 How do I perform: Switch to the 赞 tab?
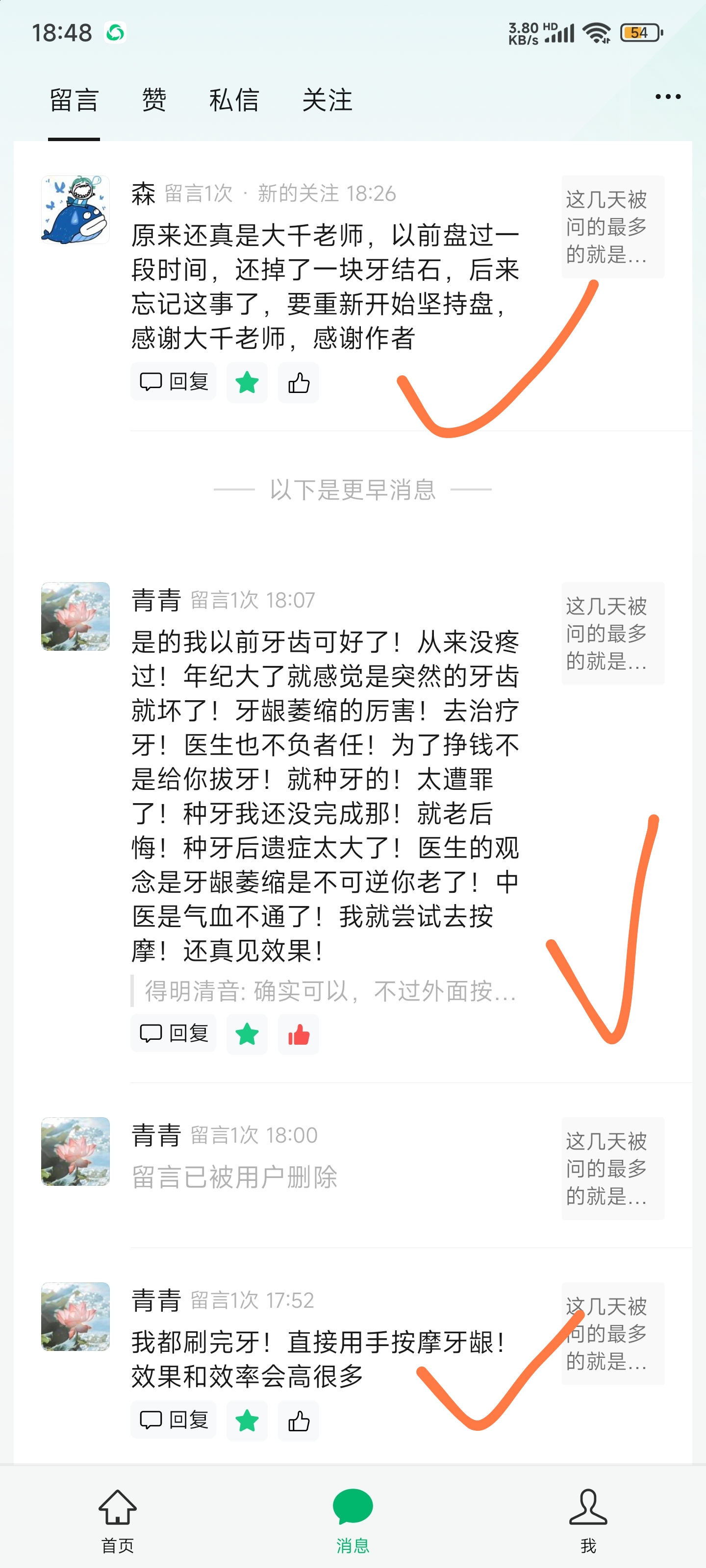pyautogui.click(x=153, y=100)
